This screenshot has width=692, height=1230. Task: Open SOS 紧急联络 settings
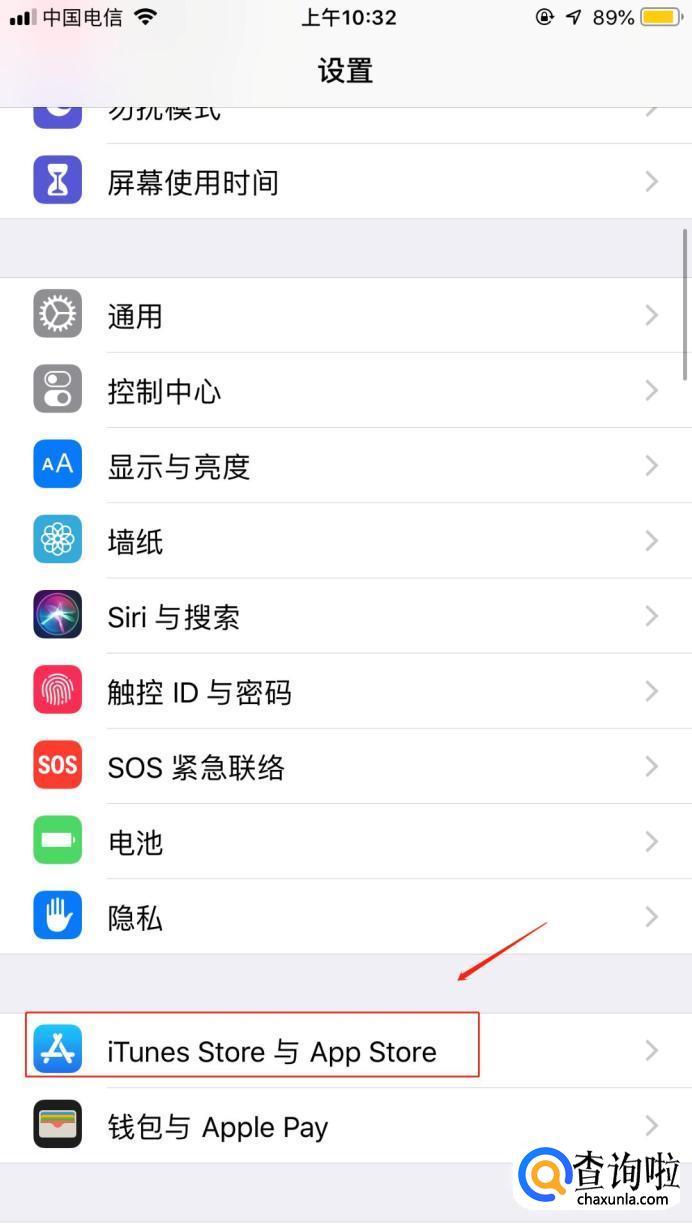346,767
